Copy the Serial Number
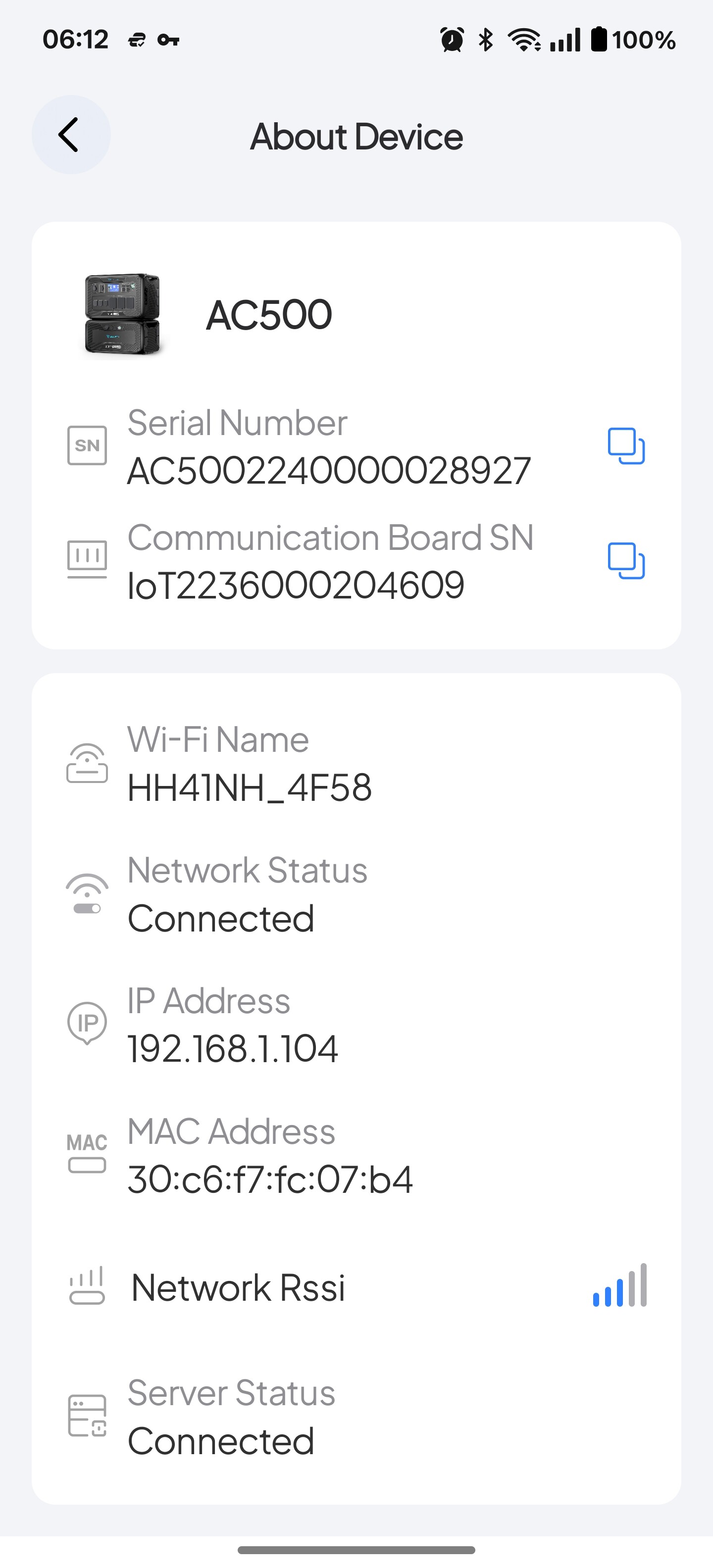The height and width of the screenshot is (1568, 713). 626,446
